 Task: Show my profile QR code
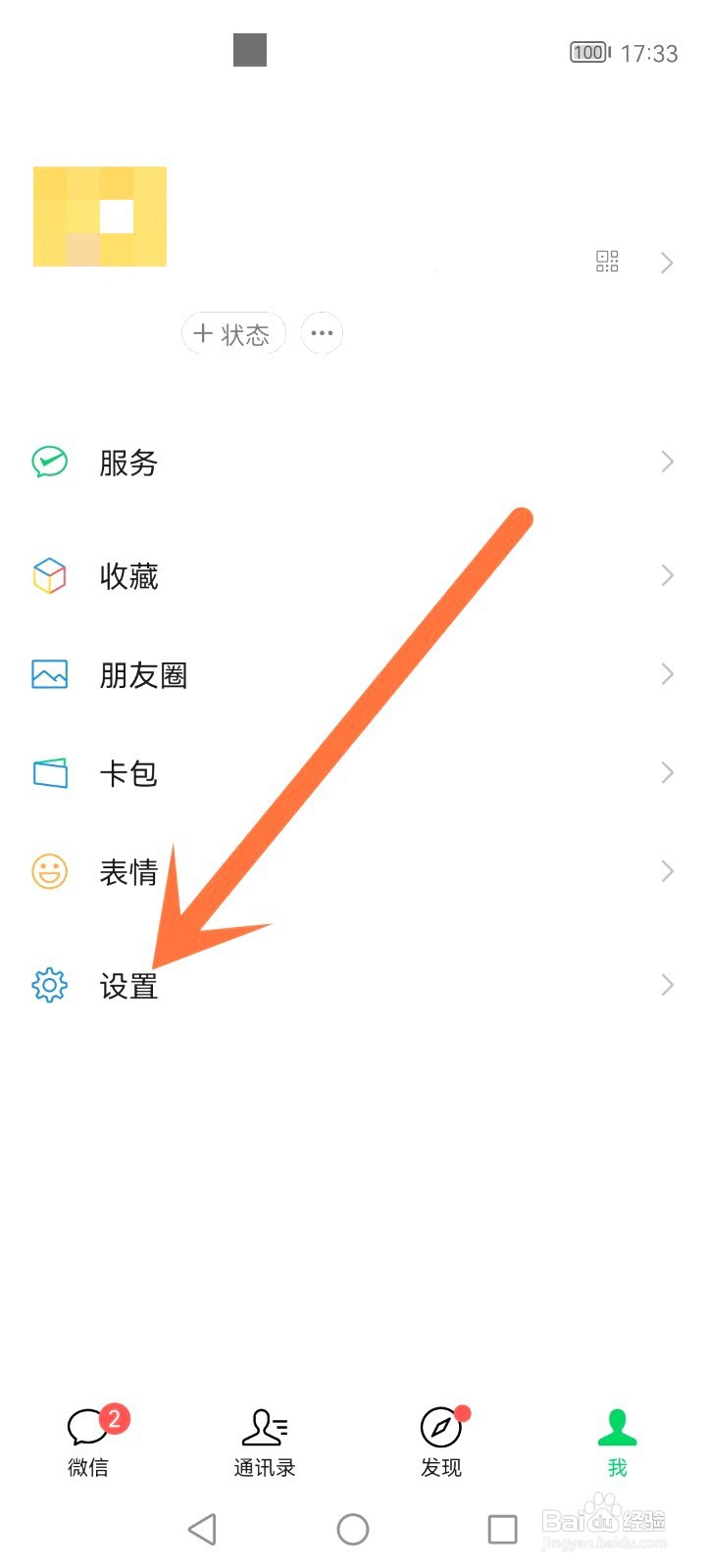coord(607,262)
